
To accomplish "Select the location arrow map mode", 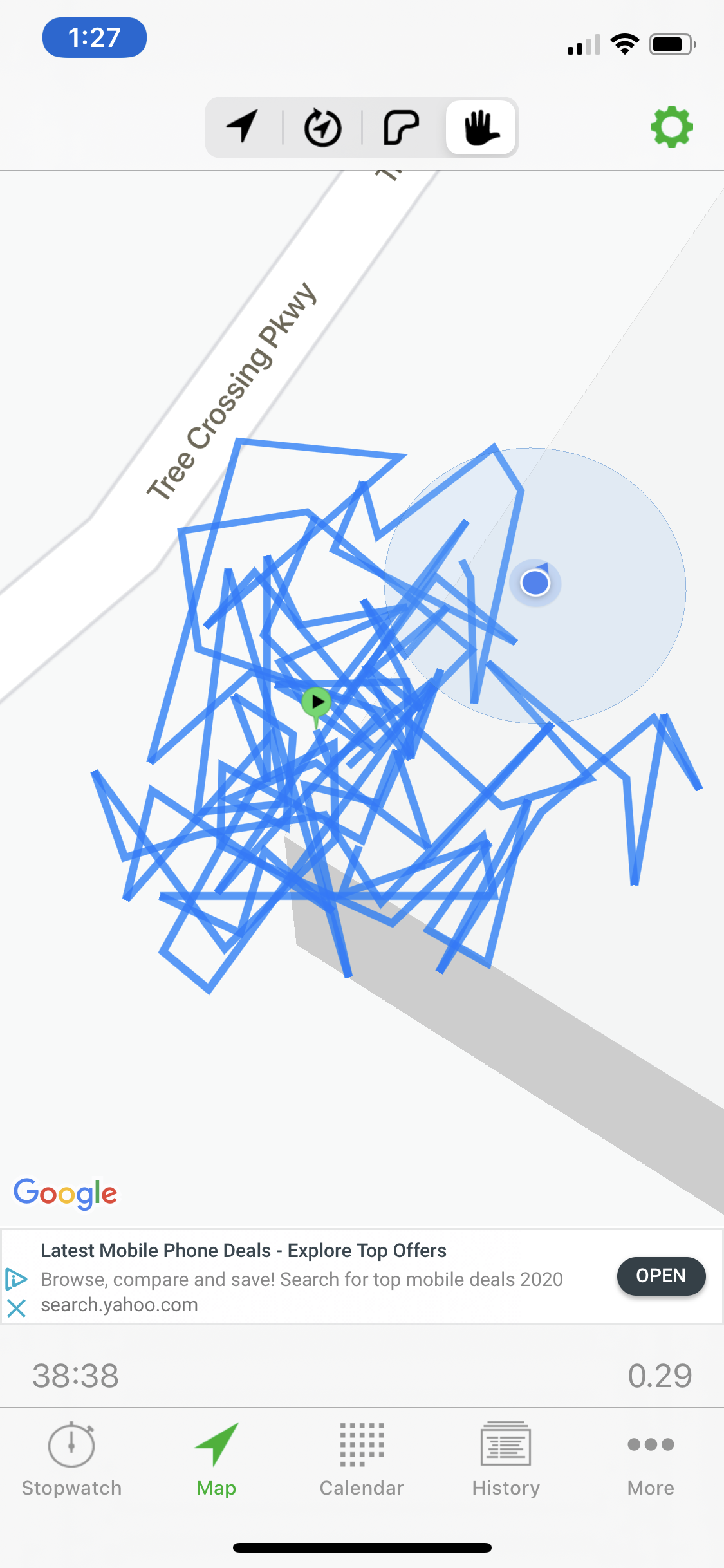I will tap(243, 127).
